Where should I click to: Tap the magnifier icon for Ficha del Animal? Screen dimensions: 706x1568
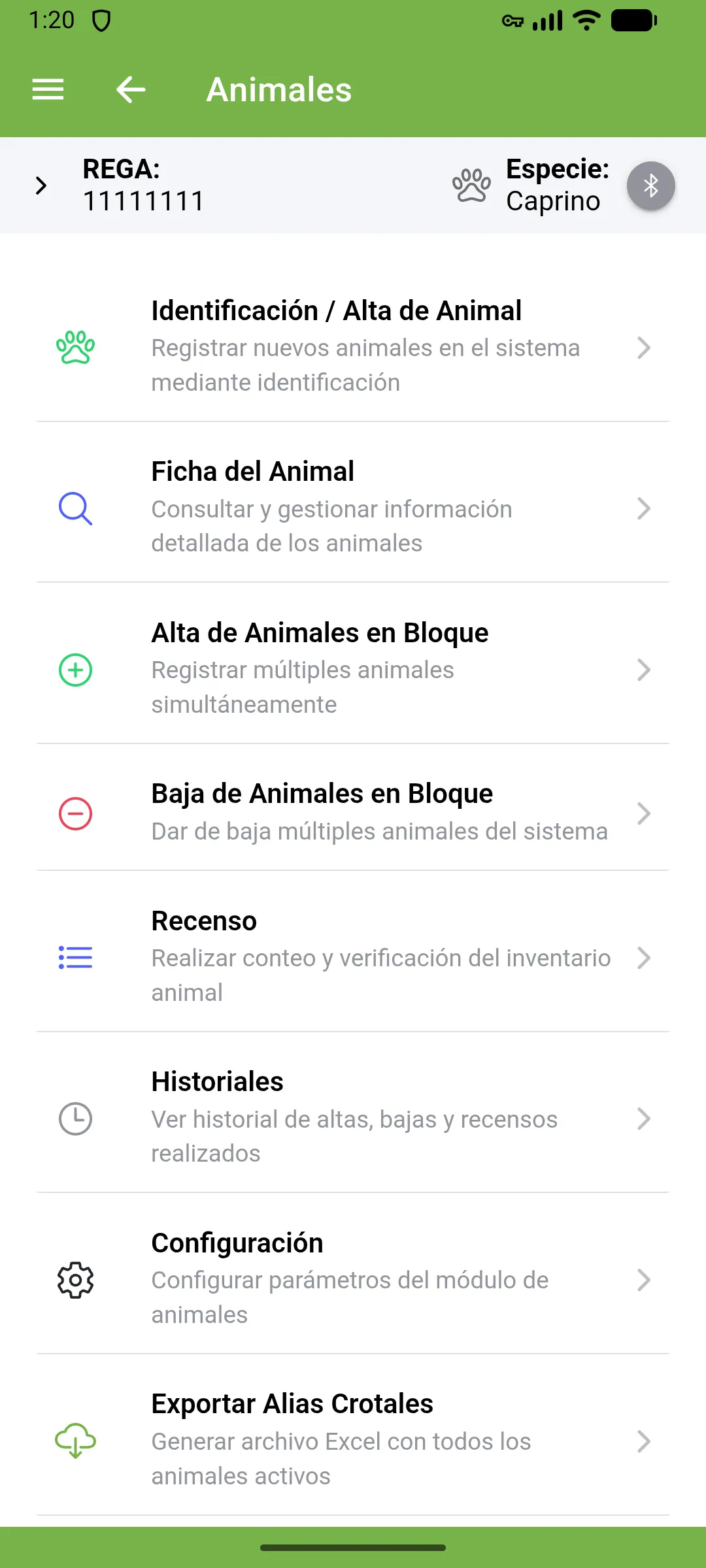pyautogui.click(x=75, y=508)
